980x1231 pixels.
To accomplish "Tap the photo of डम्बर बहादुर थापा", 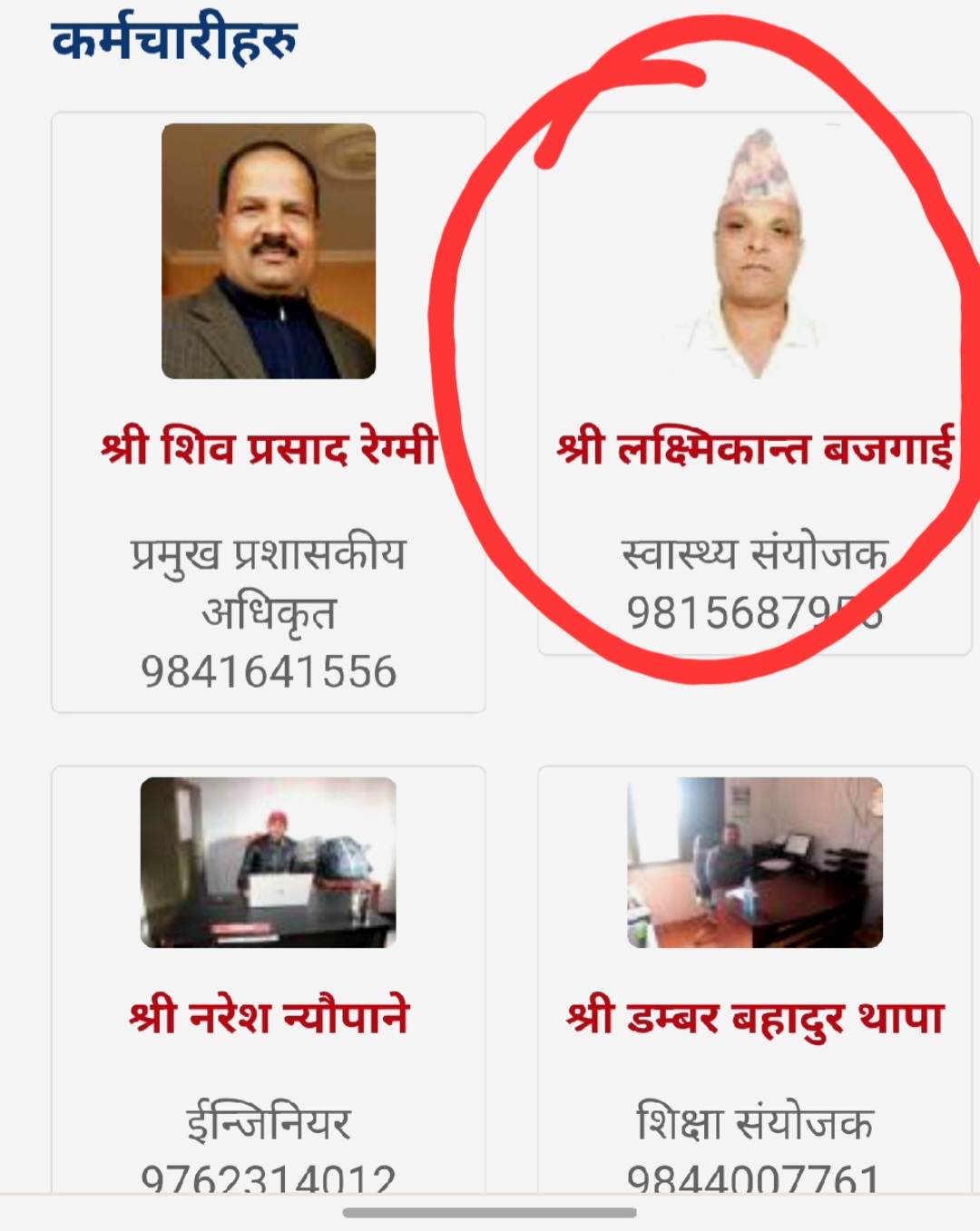I will tap(755, 863).
